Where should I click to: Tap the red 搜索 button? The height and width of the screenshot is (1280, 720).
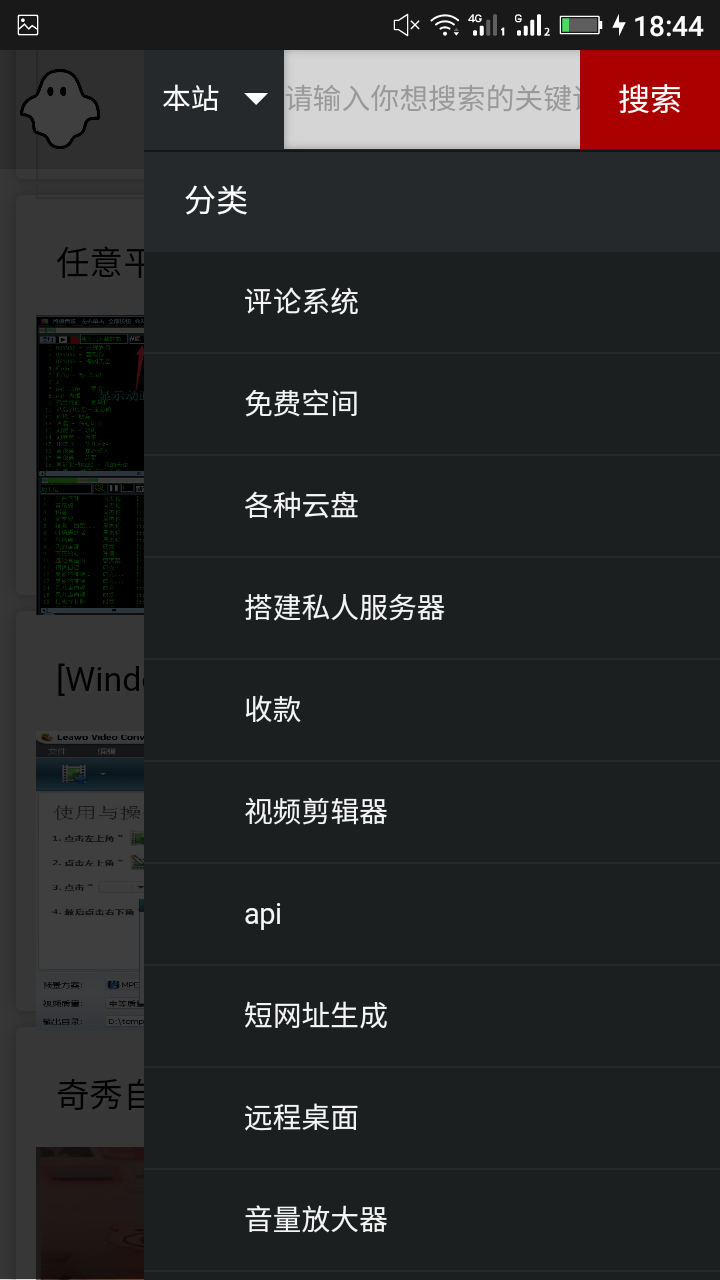(x=649, y=100)
